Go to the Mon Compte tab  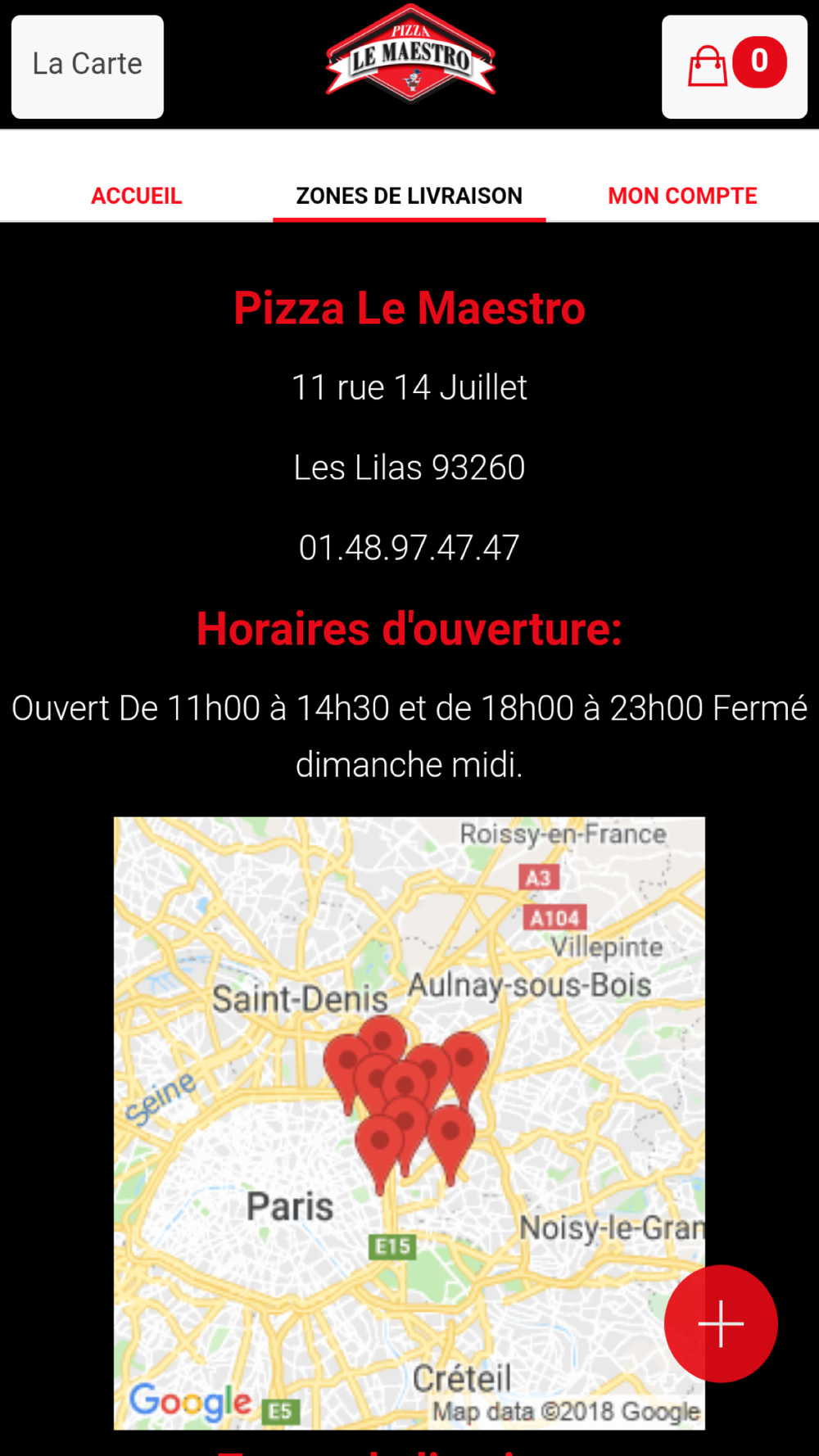tap(682, 196)
